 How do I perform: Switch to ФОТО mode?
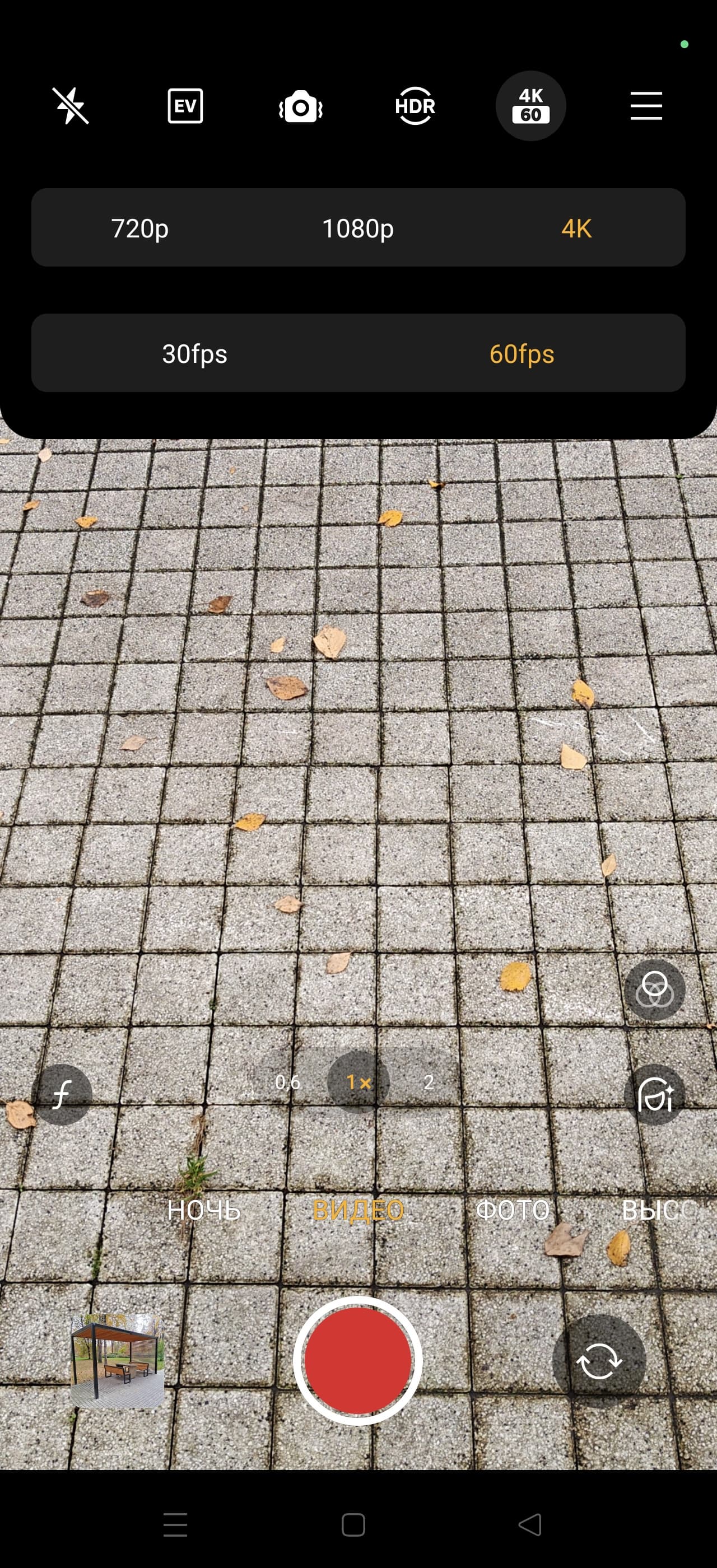pos(513,1210)
